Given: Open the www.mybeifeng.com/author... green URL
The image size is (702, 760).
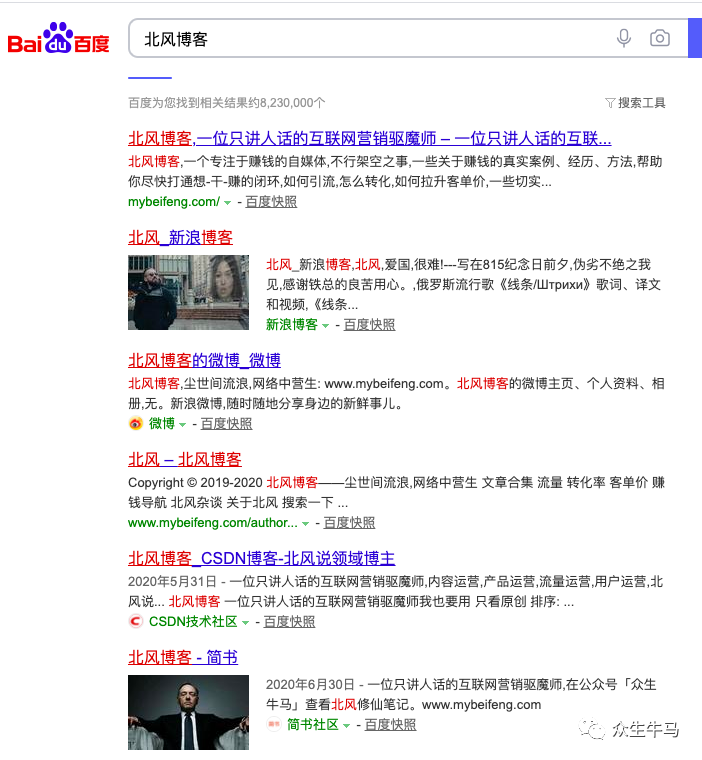Looking at the screenshot, I should pos(213,522).
